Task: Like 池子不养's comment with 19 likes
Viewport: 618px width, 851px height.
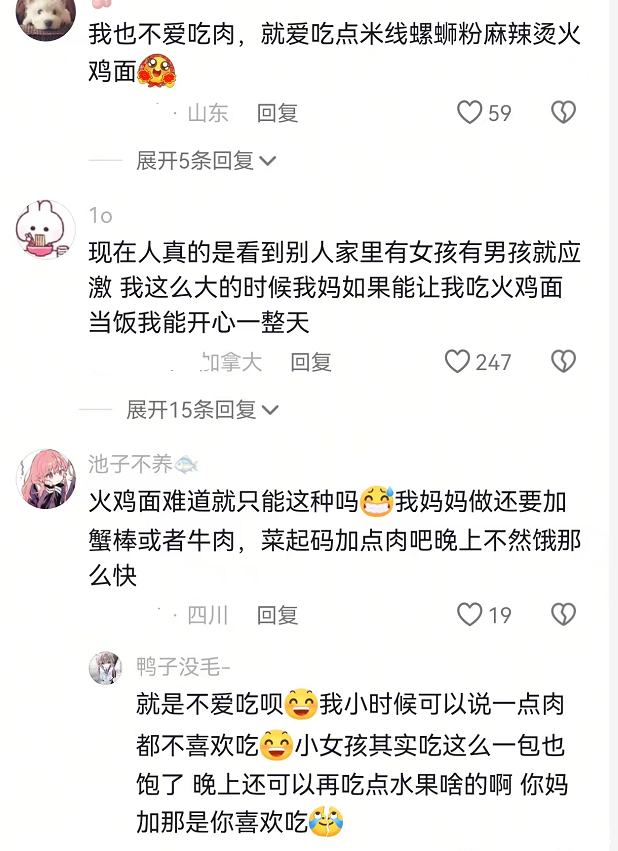Action: tap(470, 615)
